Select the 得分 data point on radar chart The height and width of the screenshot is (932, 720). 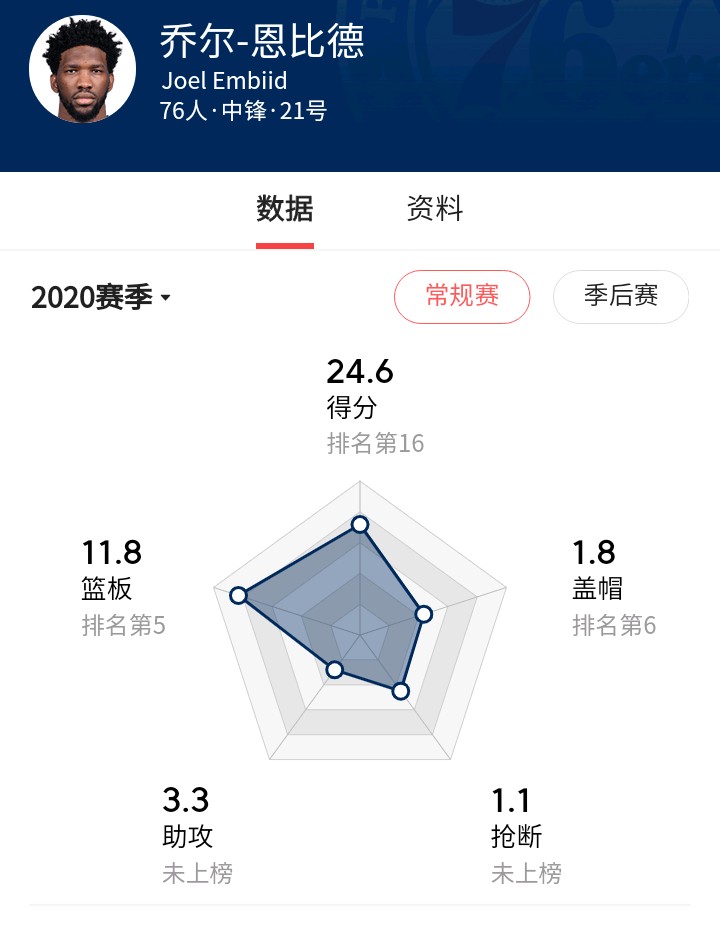click(358, 522)
